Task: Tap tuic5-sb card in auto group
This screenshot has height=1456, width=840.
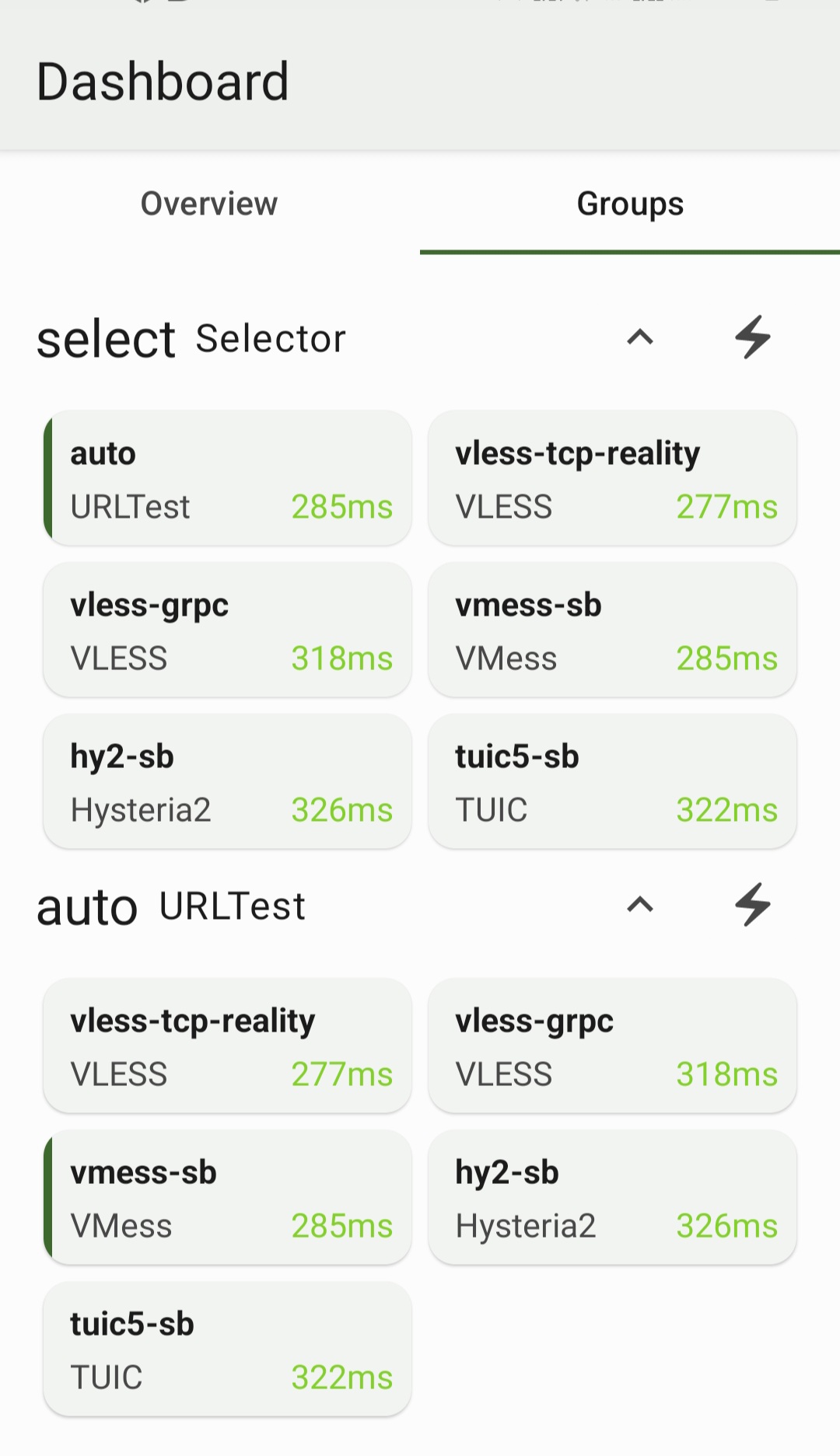Action: 227,1349
